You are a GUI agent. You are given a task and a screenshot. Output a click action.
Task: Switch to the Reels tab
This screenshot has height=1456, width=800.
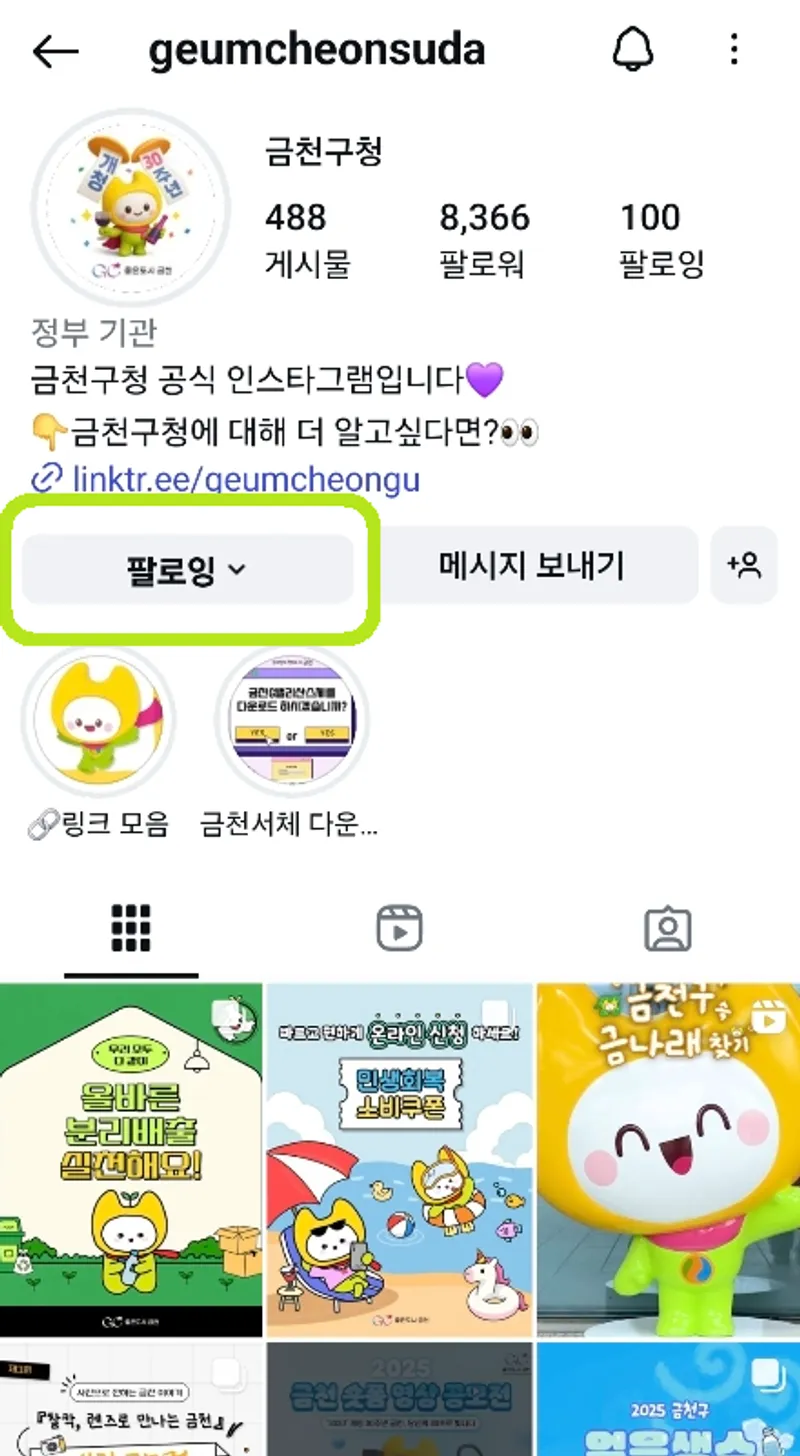pos(399,929)
